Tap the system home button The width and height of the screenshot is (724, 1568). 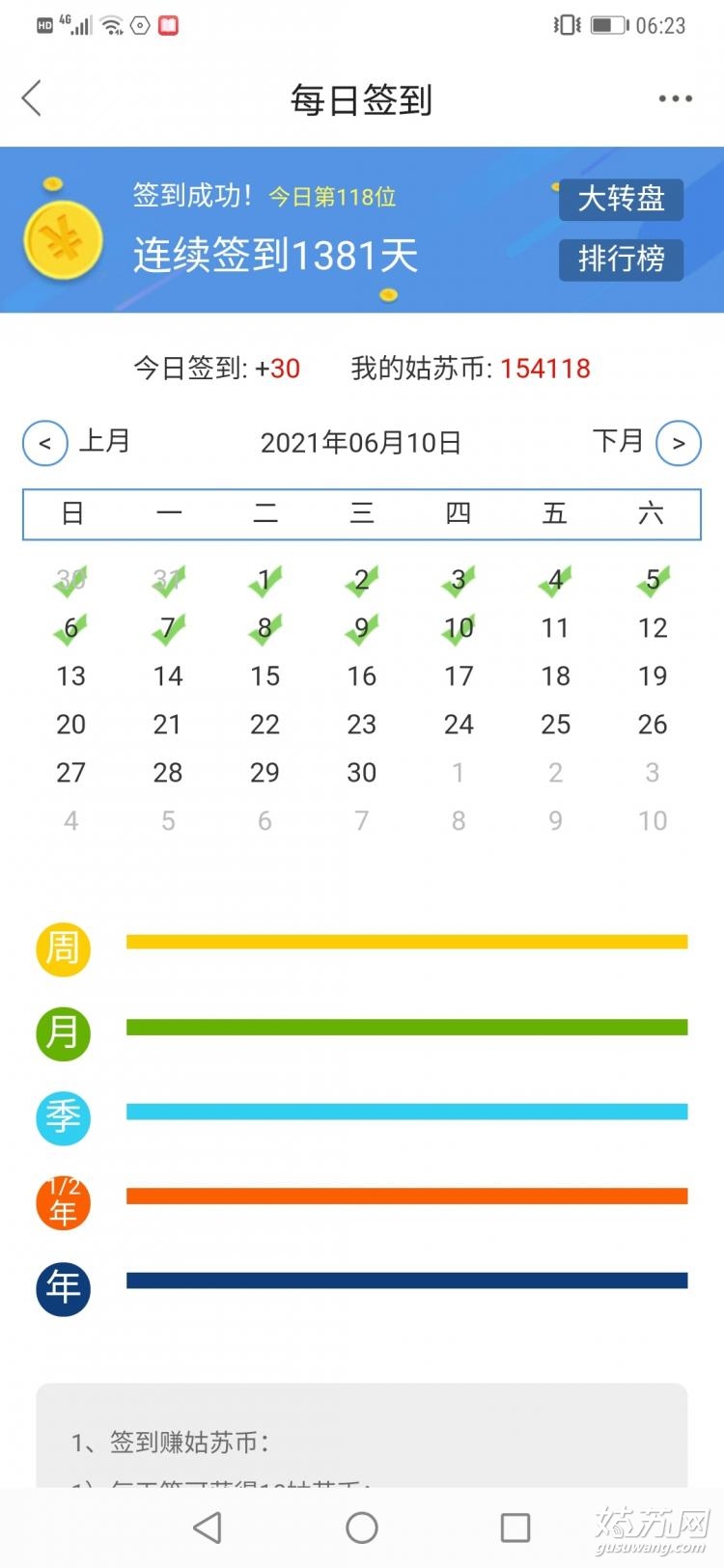pos(362,1527)
